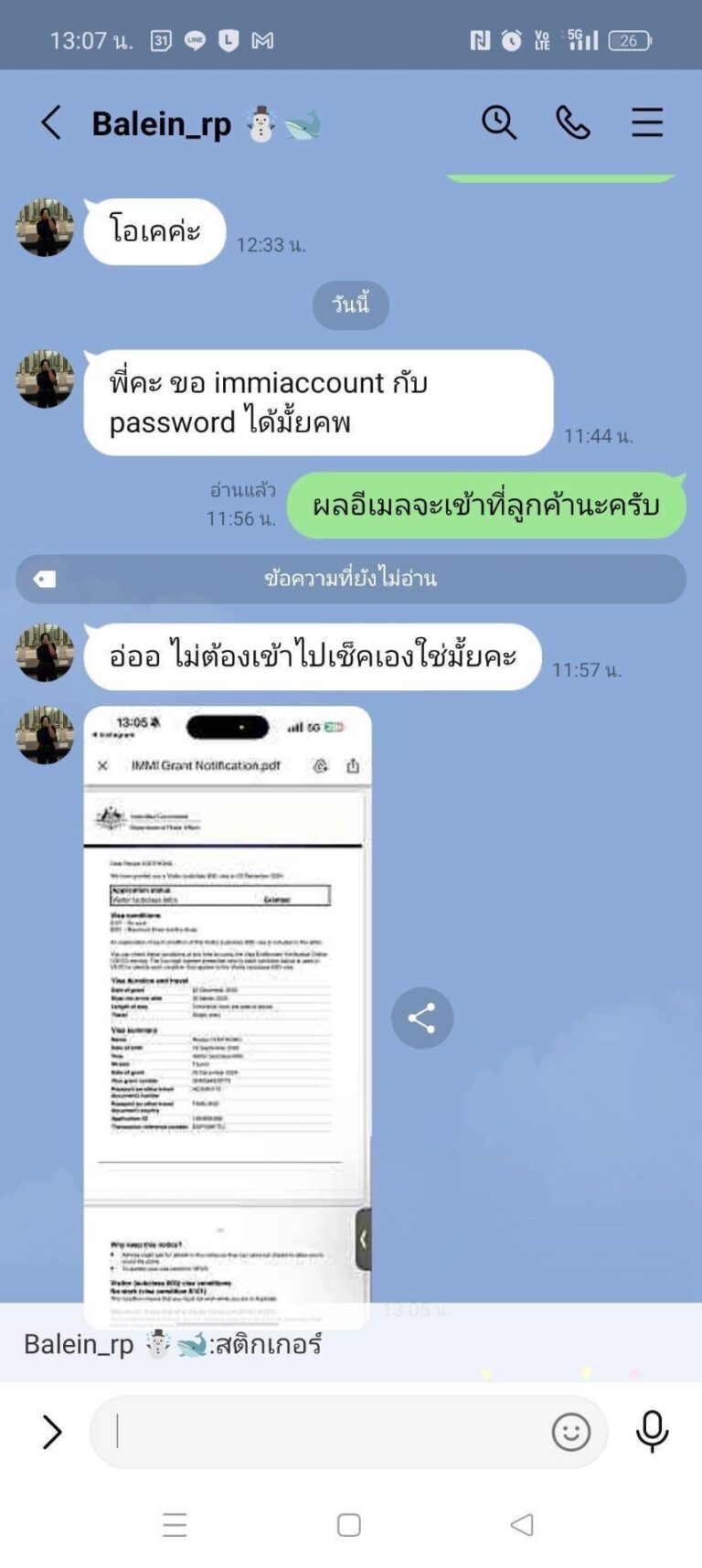Open the chat hamburger menu
Viewport: 702px width, 1568px height.
pos(647,123)
